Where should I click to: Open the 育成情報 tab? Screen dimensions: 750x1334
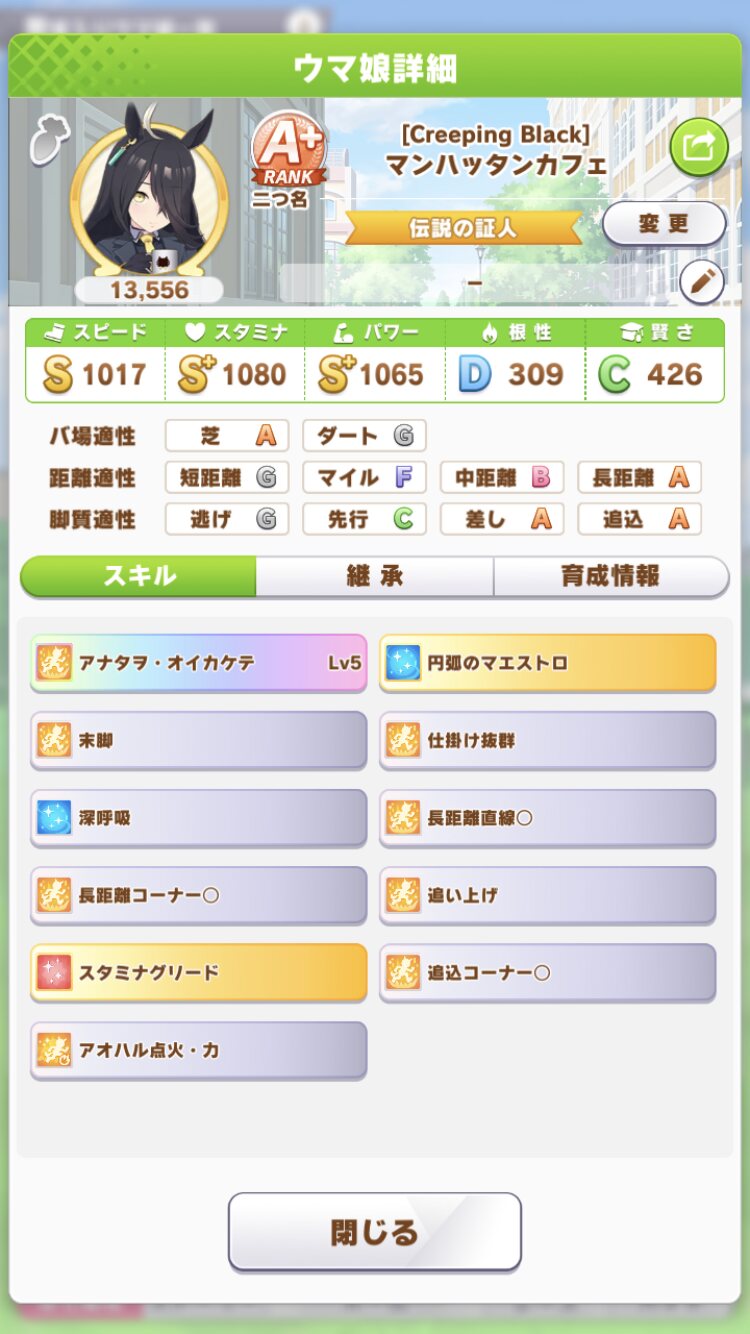coord(610,576)
